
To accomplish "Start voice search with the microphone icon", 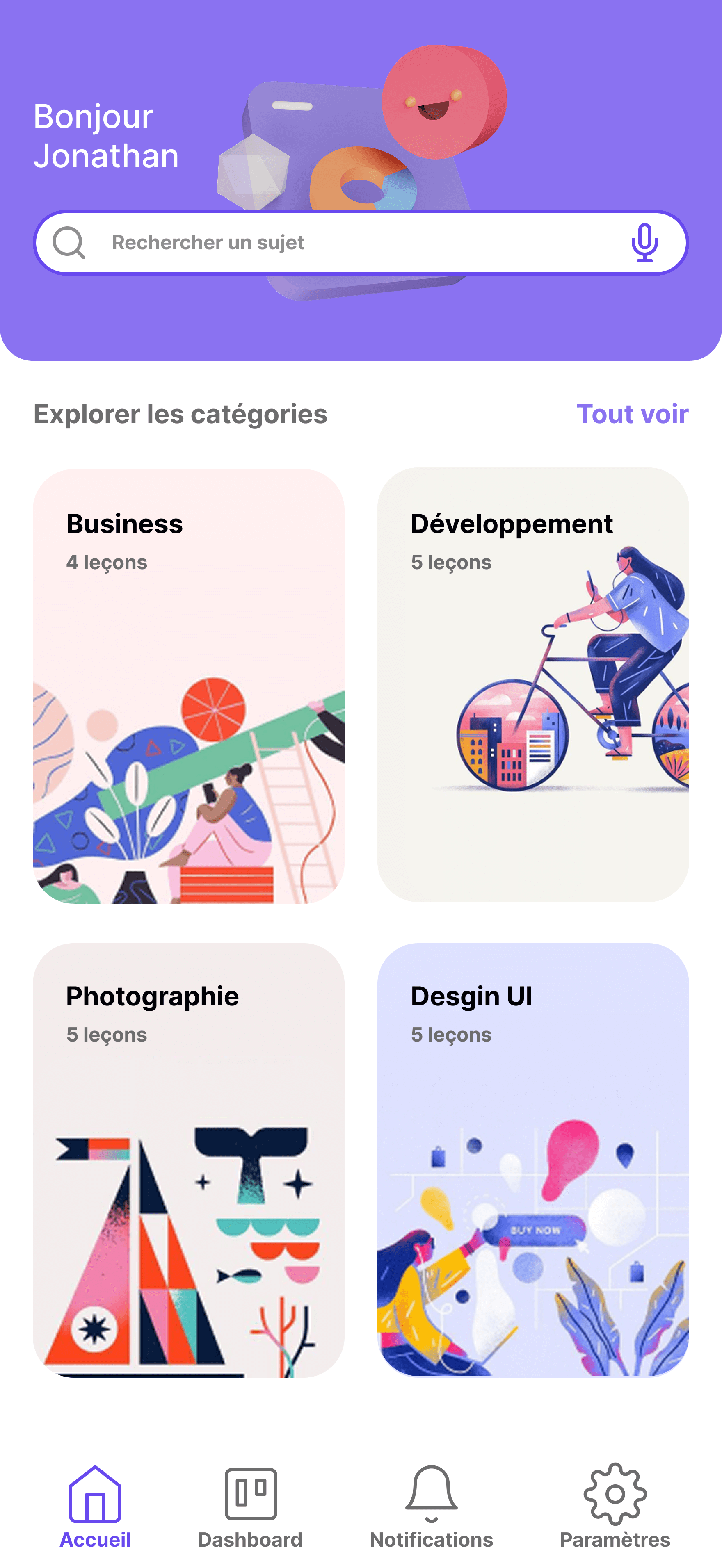I will coord(644,243).
